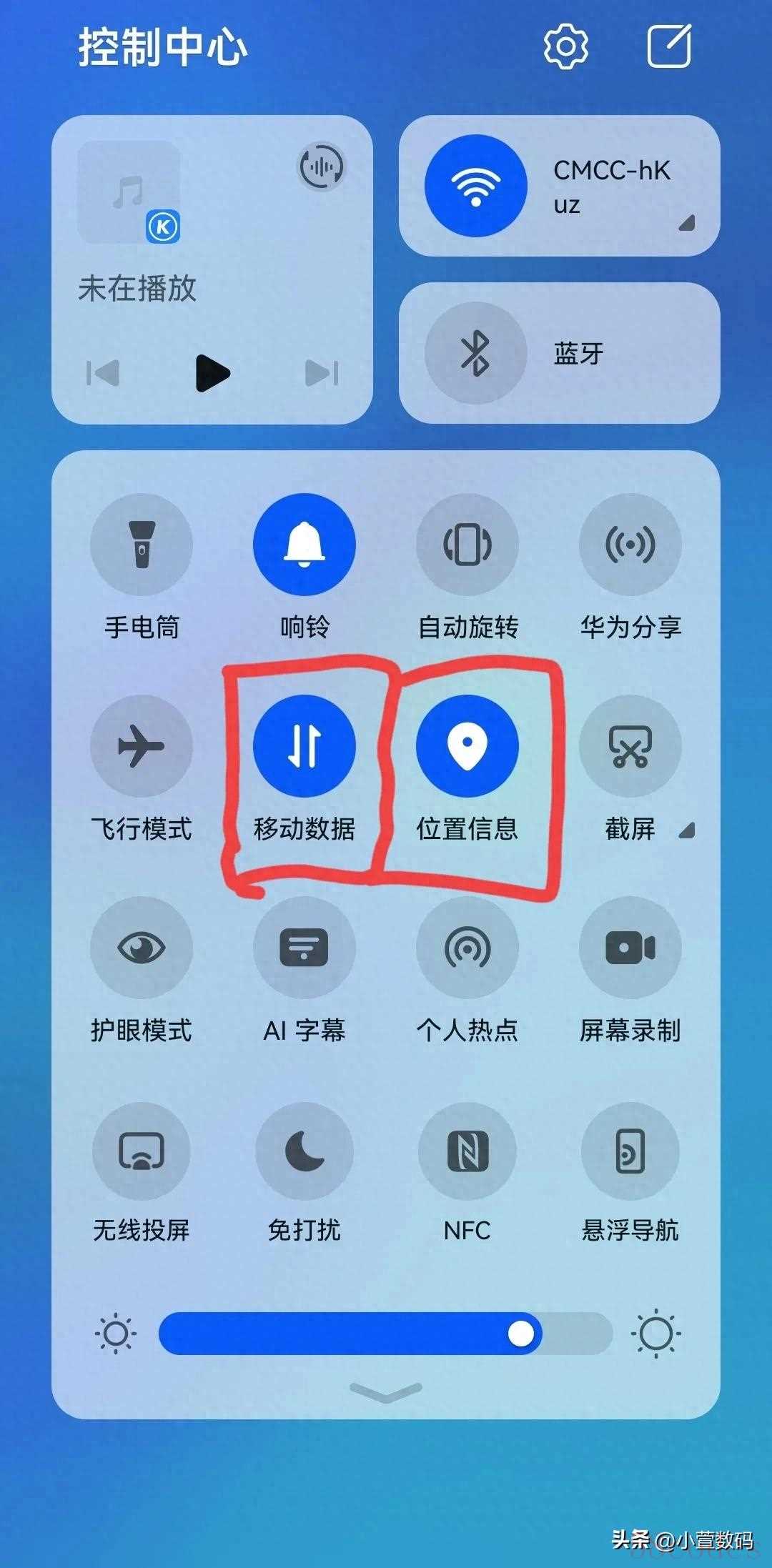Edit the control center shortcuts

[668, 46]
